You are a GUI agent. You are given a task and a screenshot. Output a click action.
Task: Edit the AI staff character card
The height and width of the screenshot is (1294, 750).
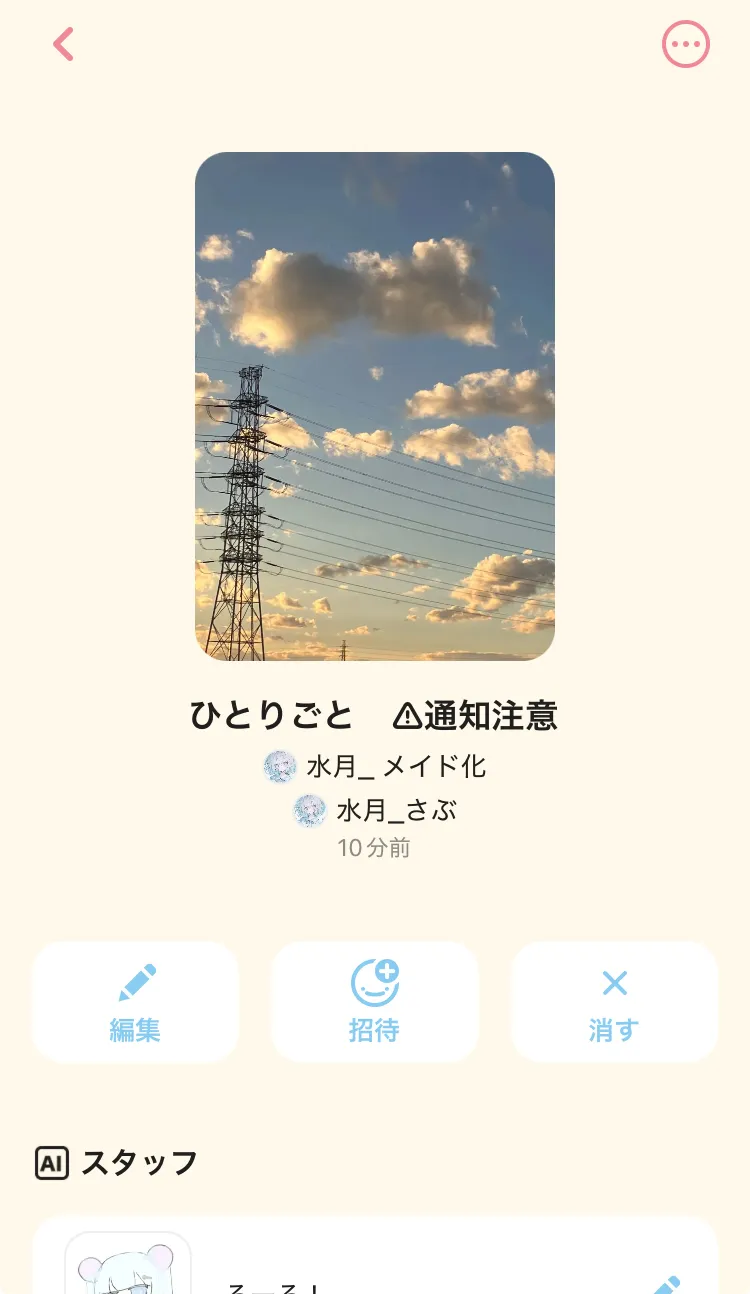664,1284
